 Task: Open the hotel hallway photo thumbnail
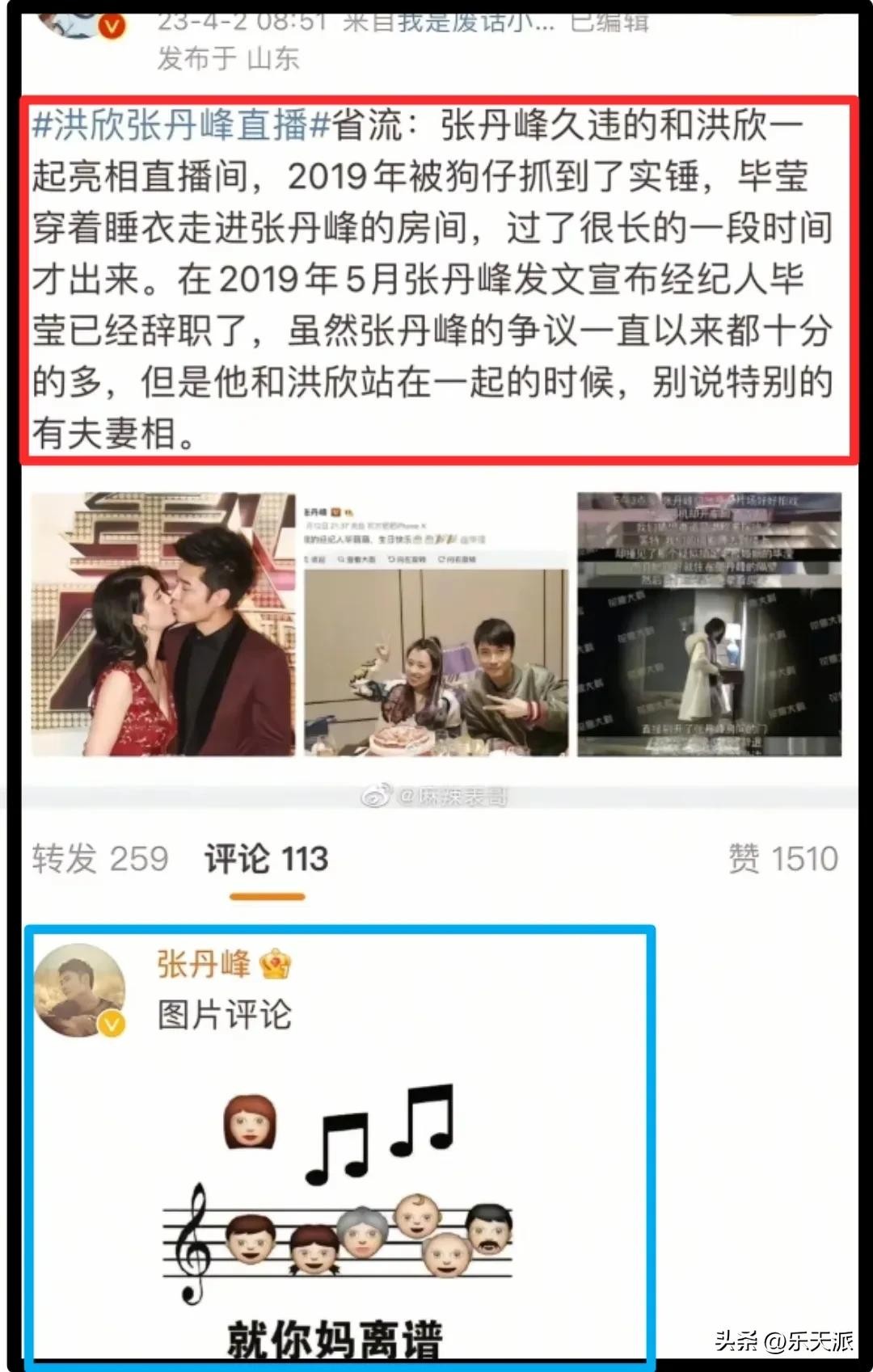pyautogui.click(x=709, y=625)
